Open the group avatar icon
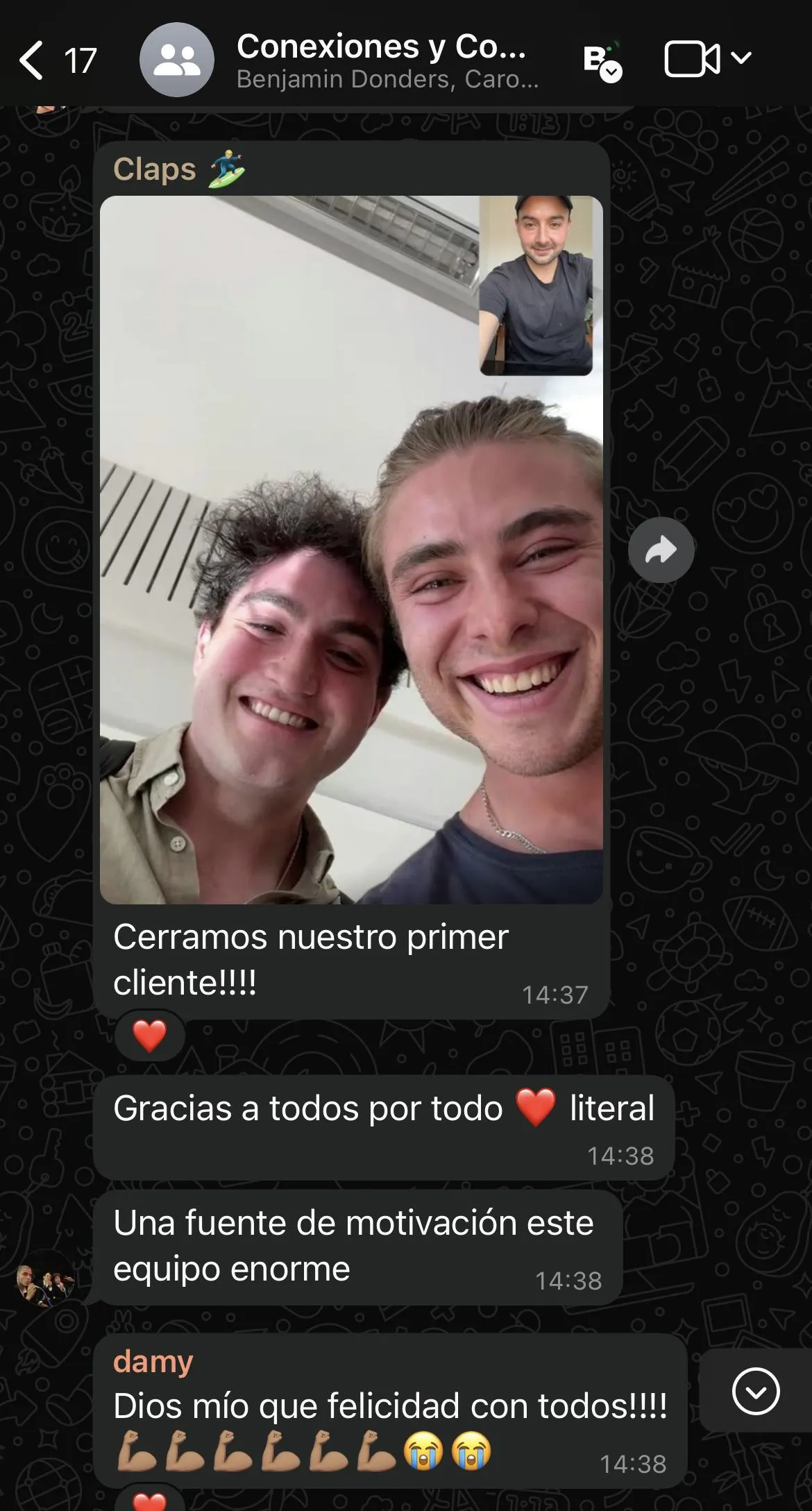Image resolution: width=812 pixels, height=1511 pixels. coord(177,60)
